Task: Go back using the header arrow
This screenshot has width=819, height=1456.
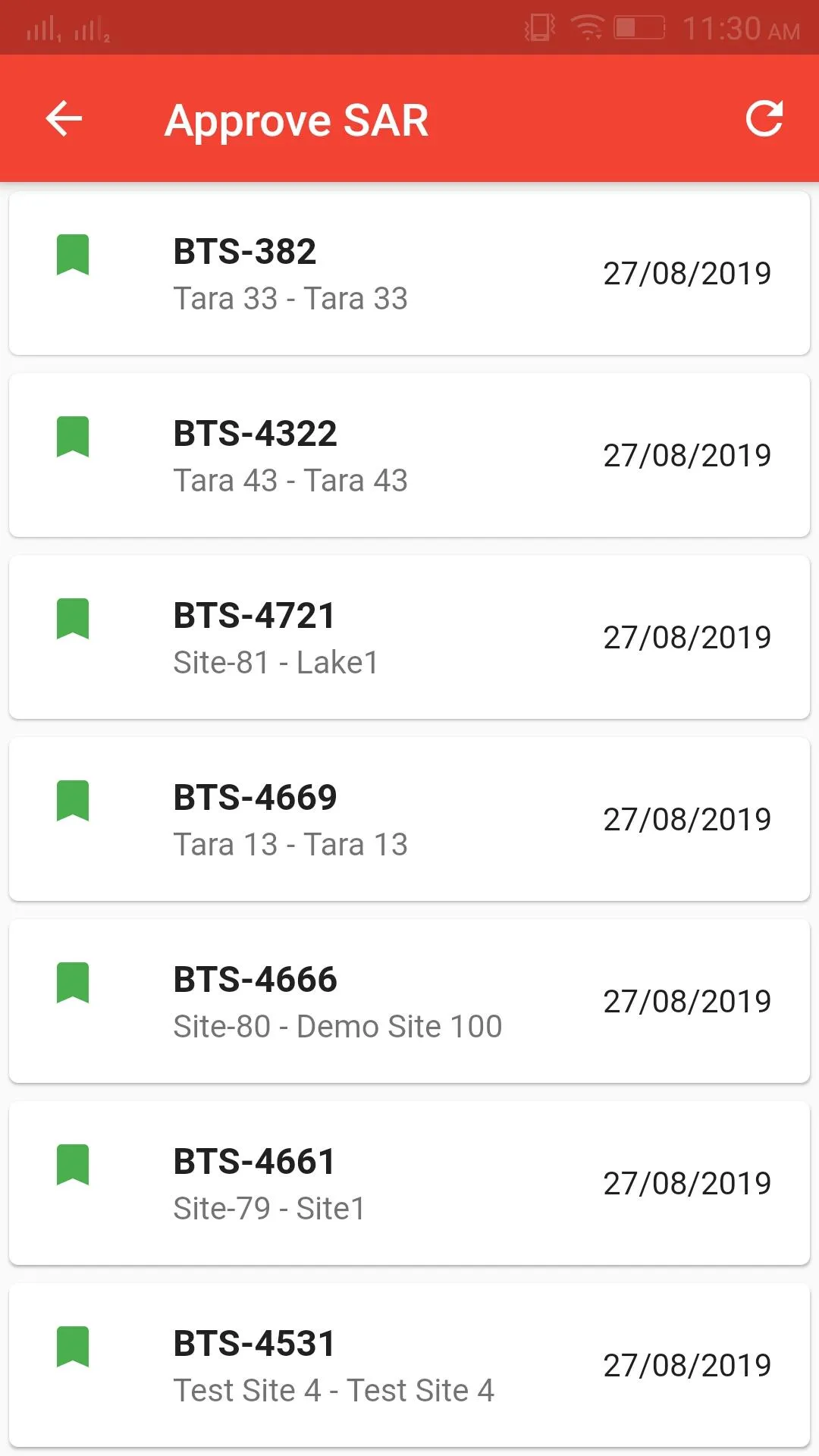Action: [x=64, y=119]
